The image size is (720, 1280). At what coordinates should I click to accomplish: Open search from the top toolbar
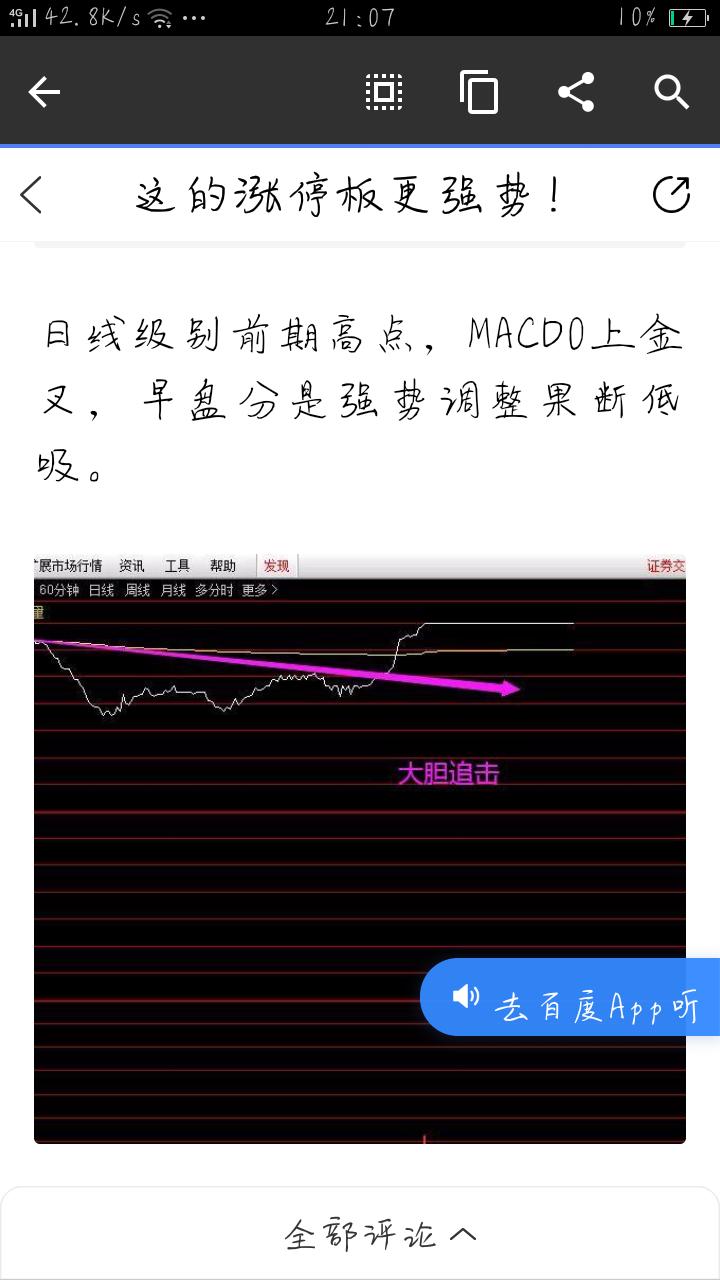coord(671,91)
